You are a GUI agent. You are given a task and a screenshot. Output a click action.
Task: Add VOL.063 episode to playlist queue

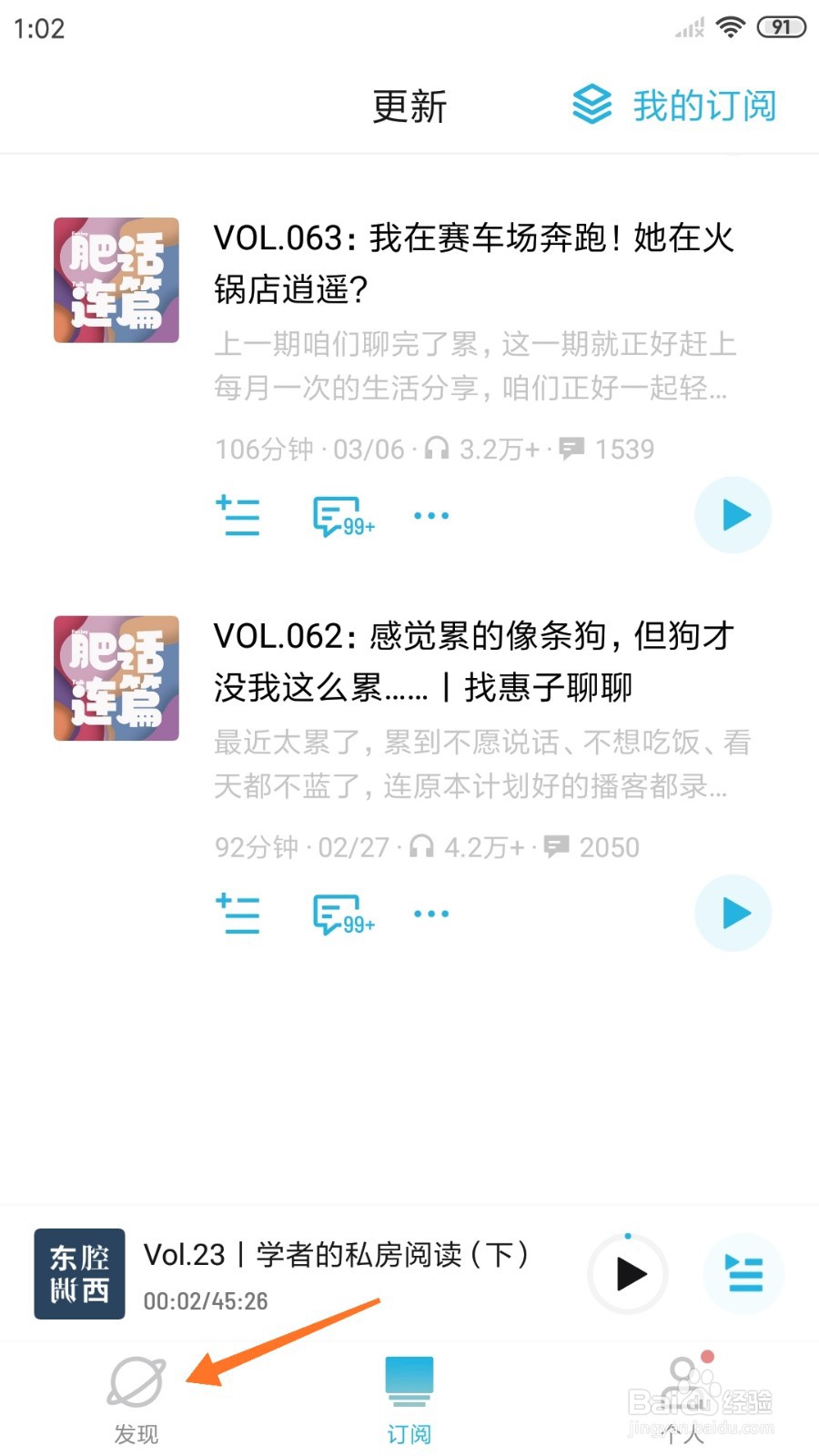238,515
